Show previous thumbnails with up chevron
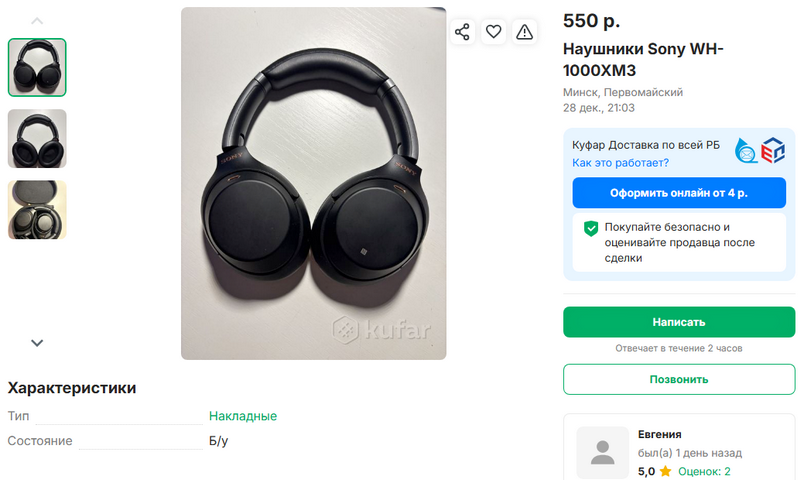This screenshot has height=480, width=800. pos(37,20)
